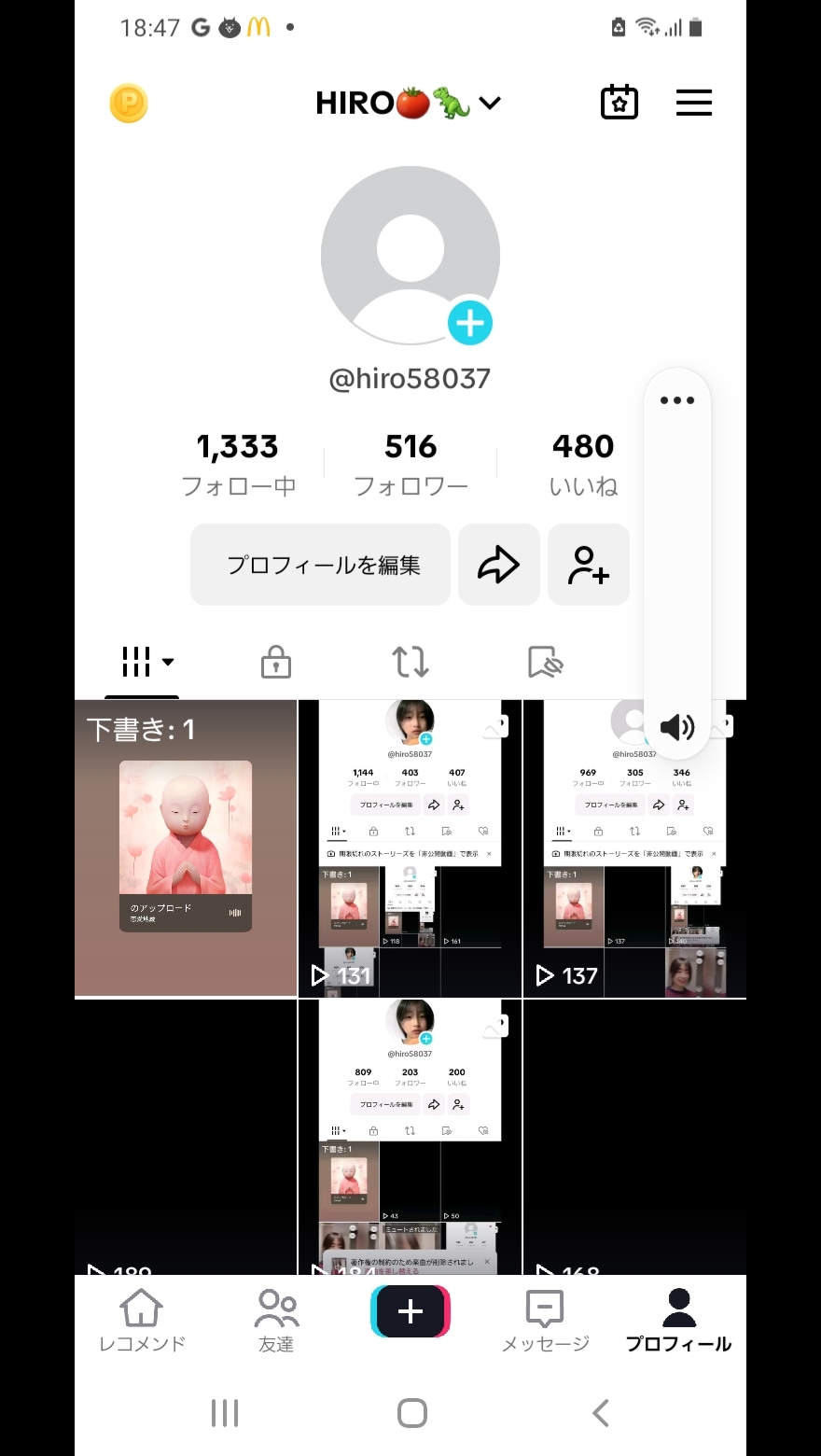Create a new post with plus button
Viewport: 821px width, 1456px height.
[x=410, y=1311]
